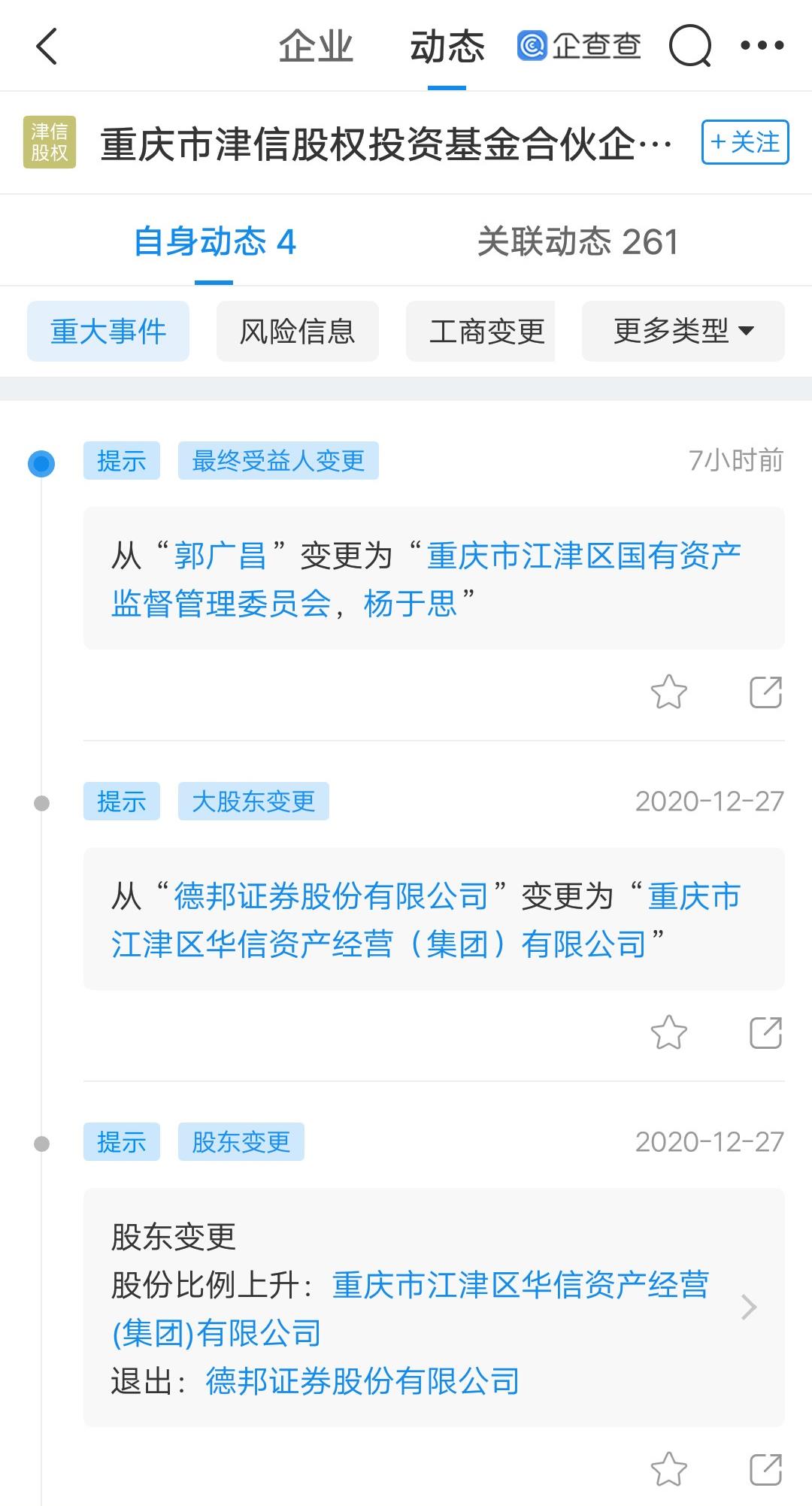The height and width of the screenshot is (1506, 812).
Task: Favorite the 最终受益人变更 entry
Action: (x=668, y=692)
